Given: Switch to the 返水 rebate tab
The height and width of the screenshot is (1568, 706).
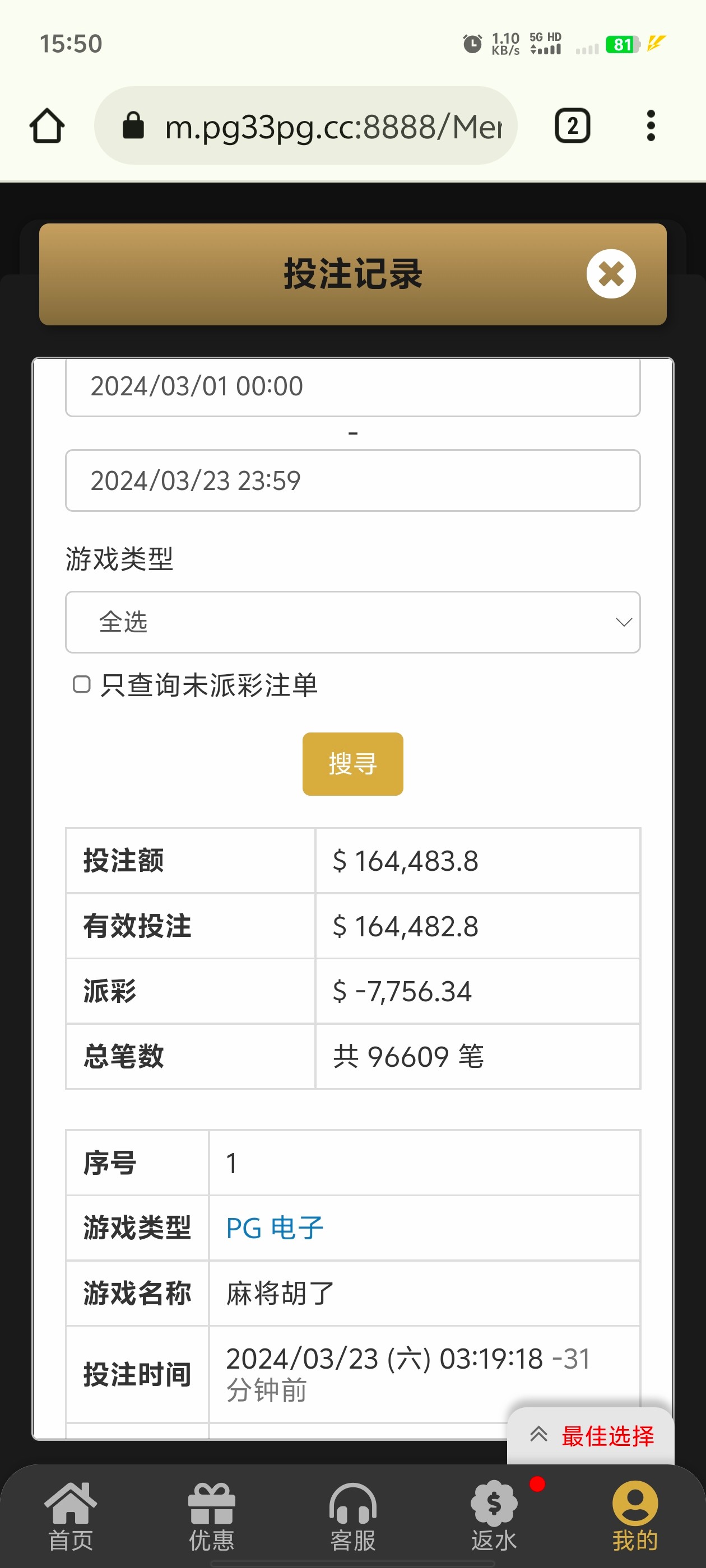Looking at the screenshot, I should [x=494, y=1516].
